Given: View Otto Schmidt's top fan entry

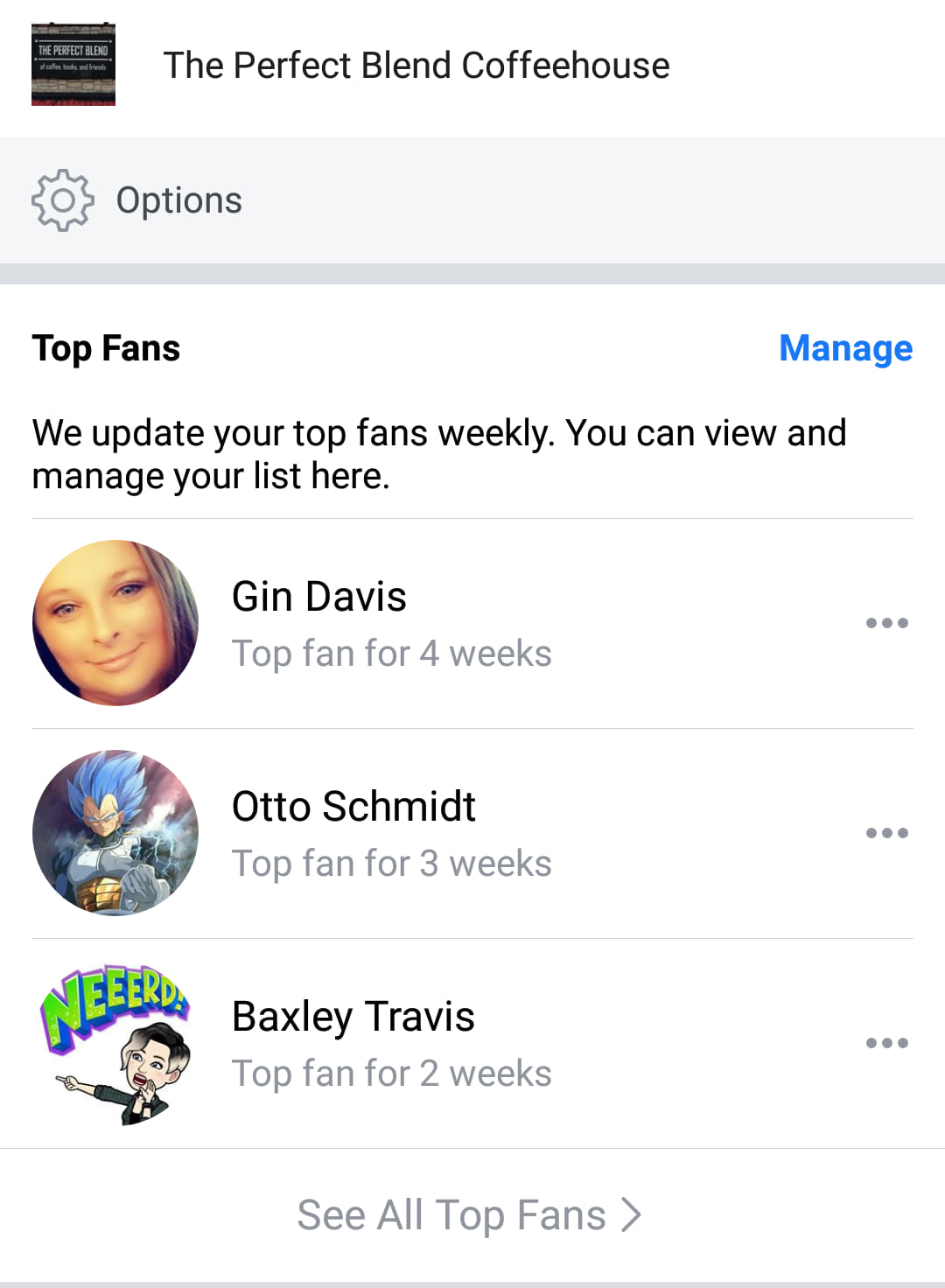Looking at the screenshot, I should click(353, 808).
